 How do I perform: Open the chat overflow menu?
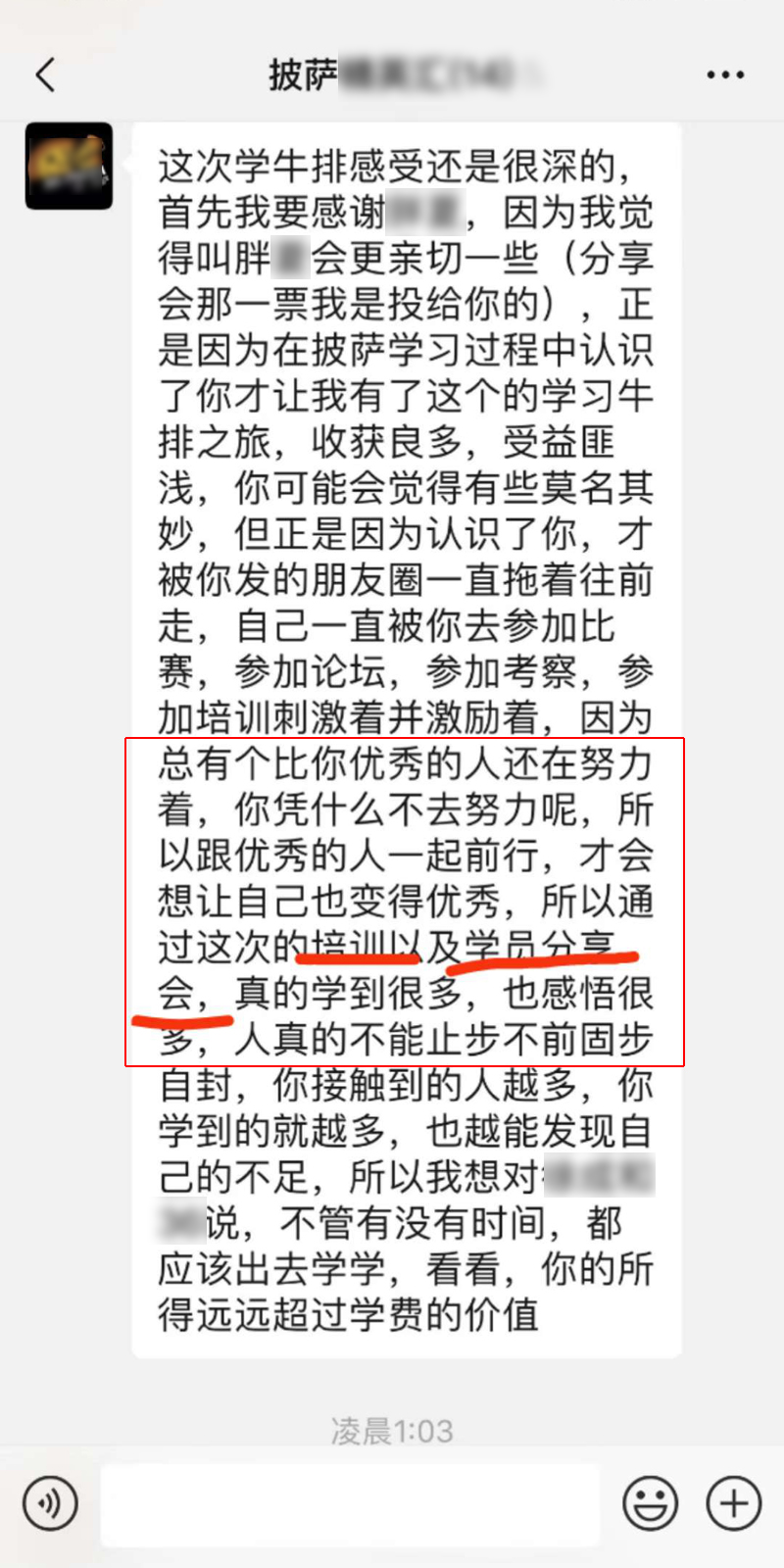(725, 74)
